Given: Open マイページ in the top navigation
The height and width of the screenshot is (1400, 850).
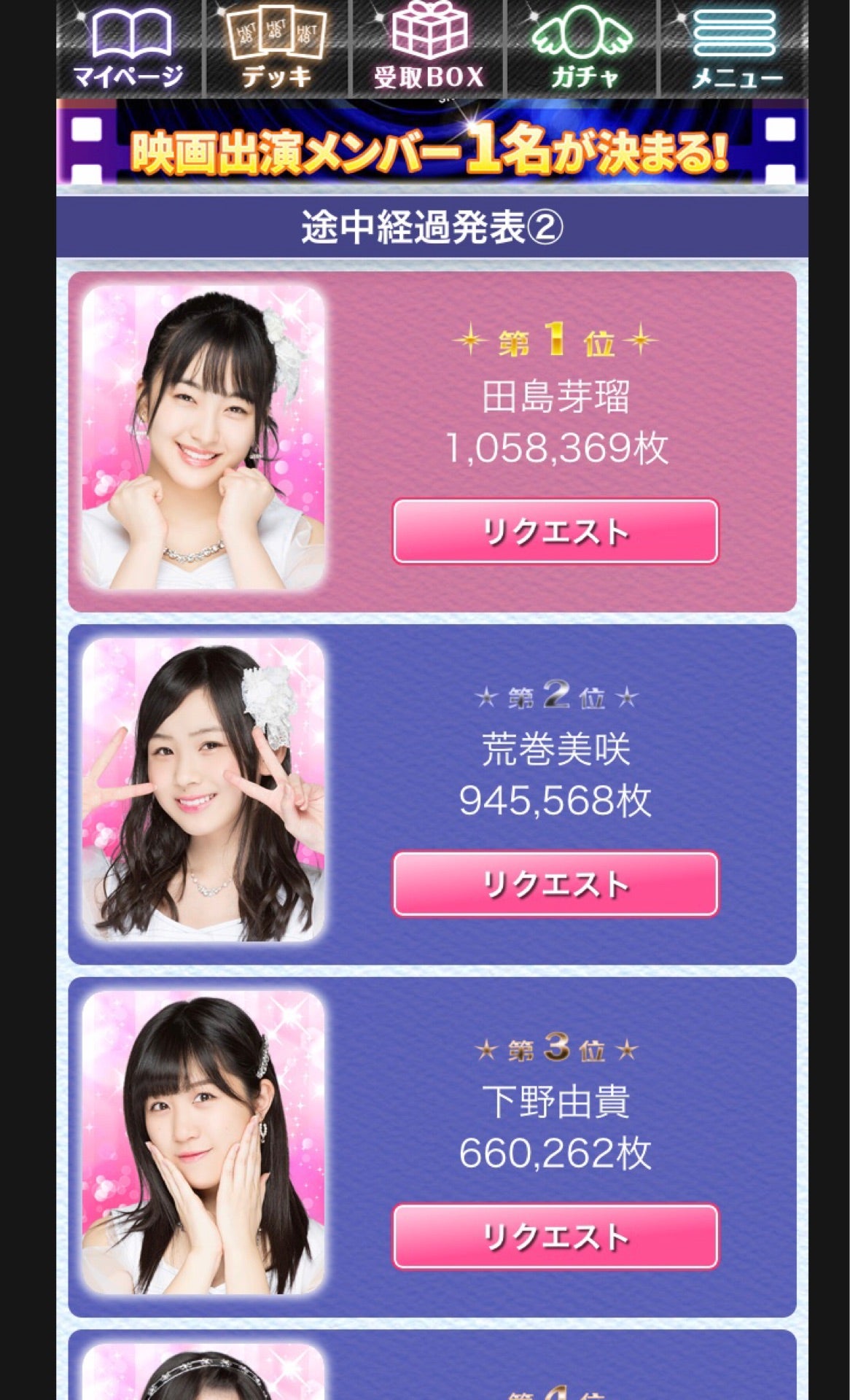Looking at the screenshot, I should pos(130,47).
